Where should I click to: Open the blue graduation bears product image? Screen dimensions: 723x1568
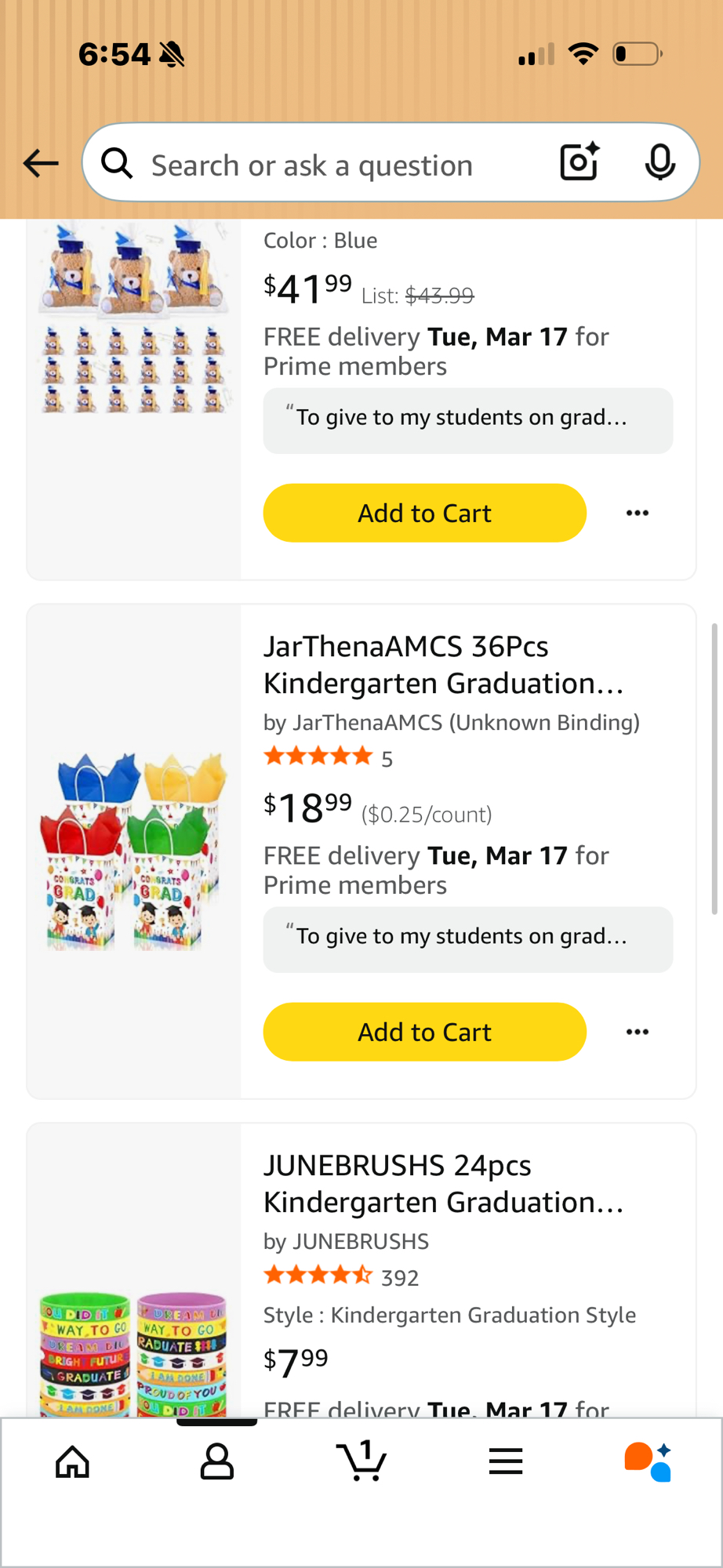[x=133, y=318]
